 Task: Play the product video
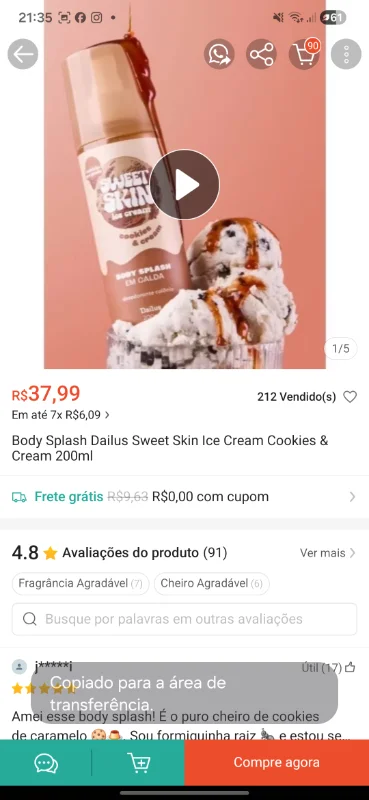pyautogui.click(x=185, y=185)
